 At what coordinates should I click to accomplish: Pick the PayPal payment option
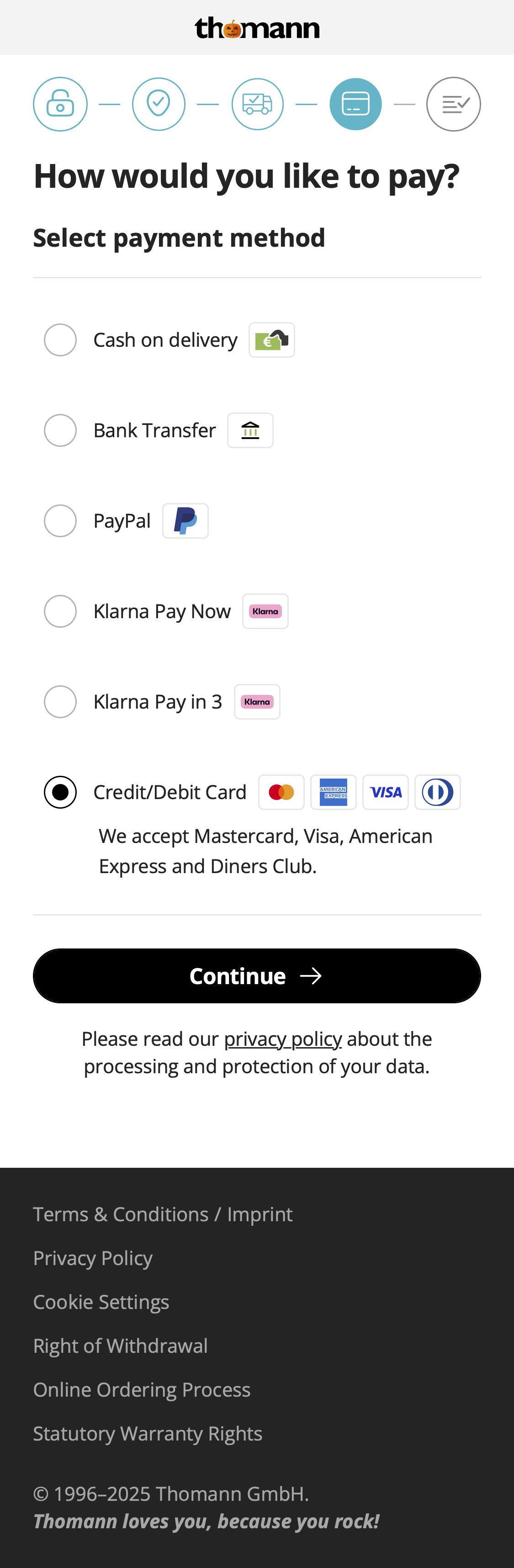point(60,521)
